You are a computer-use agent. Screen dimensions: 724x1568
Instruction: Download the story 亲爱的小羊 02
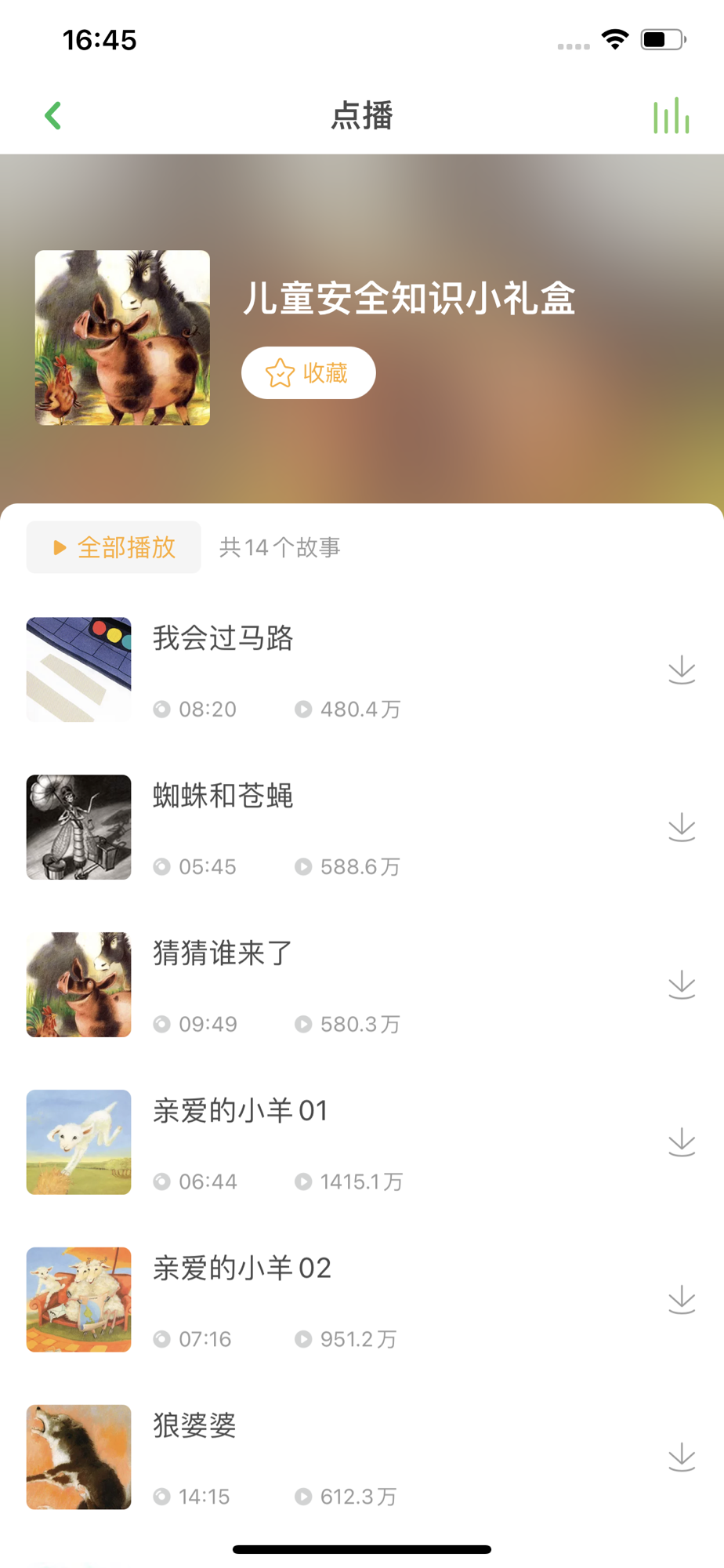tap(682, 1300)
